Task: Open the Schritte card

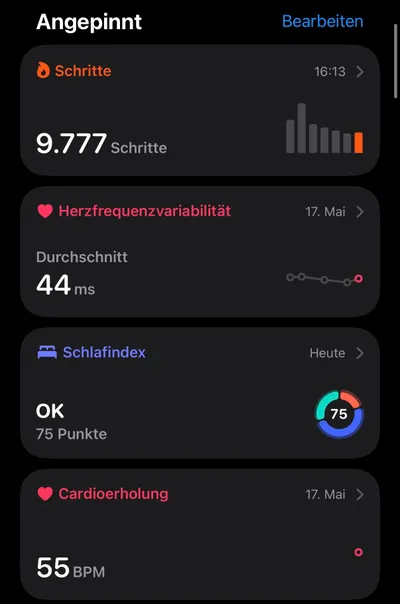Action: point(200,110)
